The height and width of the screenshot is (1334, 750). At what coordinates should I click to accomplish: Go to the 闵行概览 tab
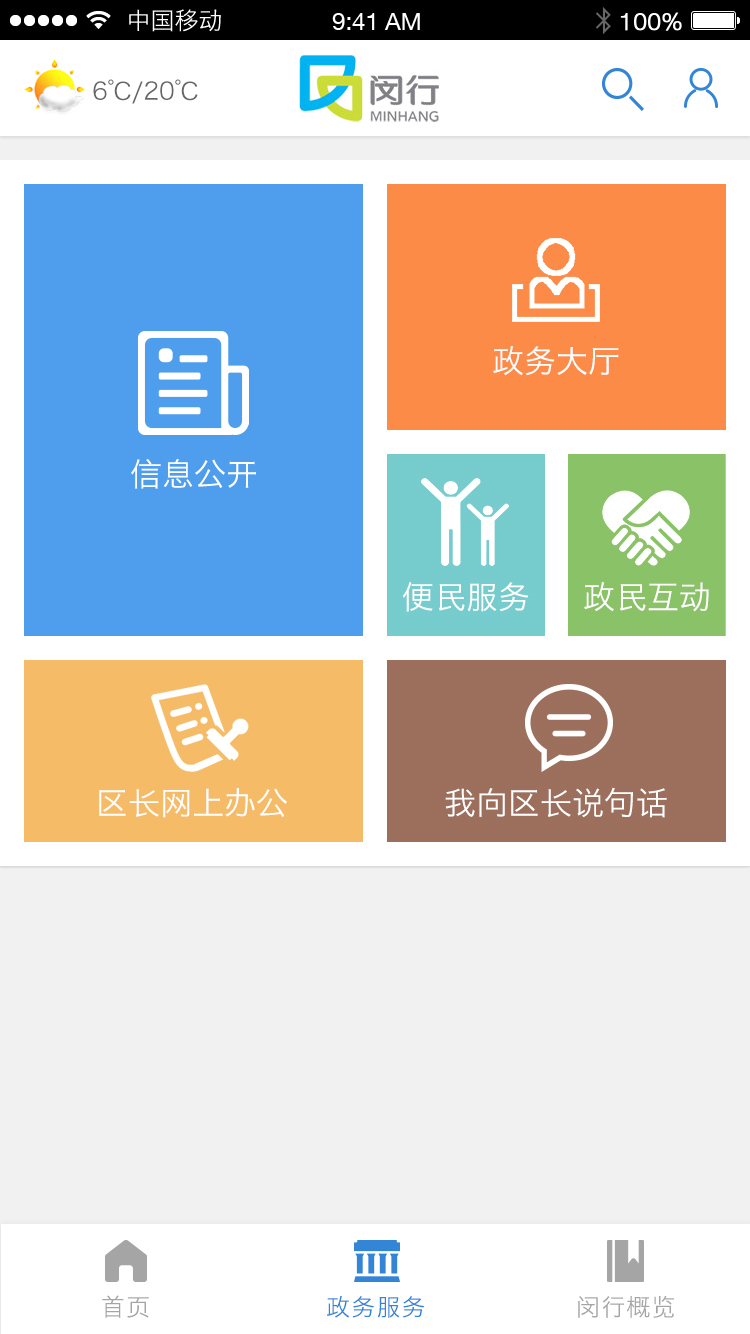pyautogui.click(x=625, y=1279)
